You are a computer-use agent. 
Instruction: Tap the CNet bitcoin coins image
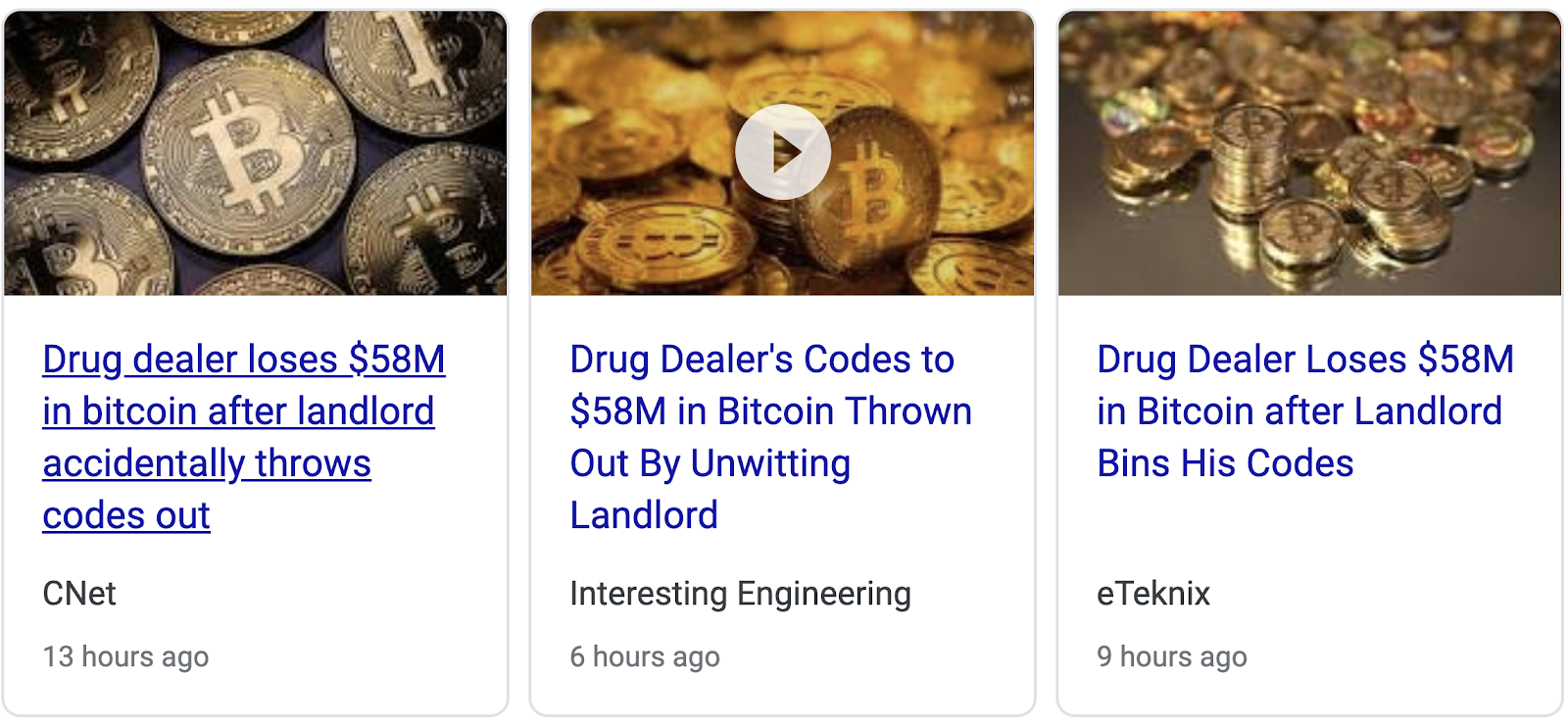pos(255,153)
